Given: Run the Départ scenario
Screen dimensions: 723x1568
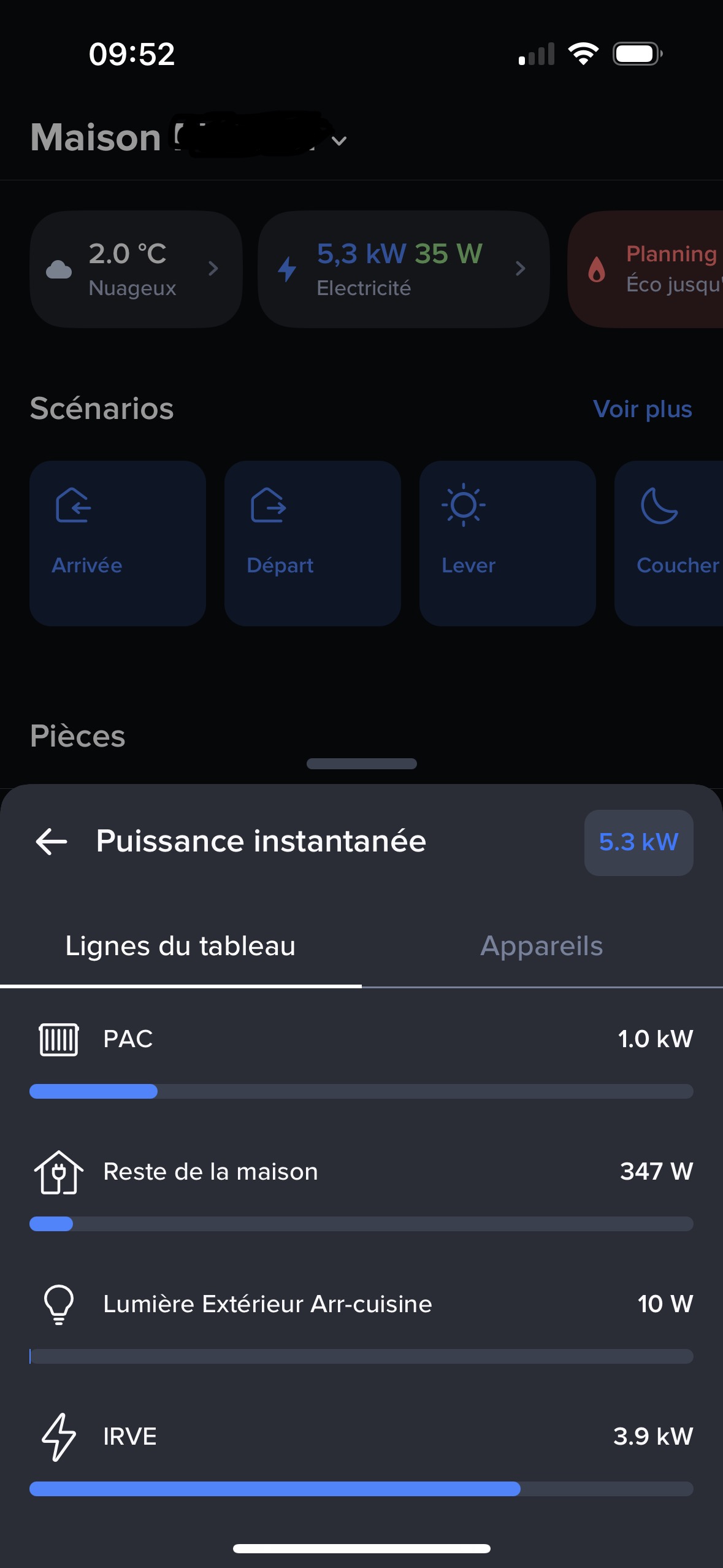Looking at the screenshot, I should 313,543.
